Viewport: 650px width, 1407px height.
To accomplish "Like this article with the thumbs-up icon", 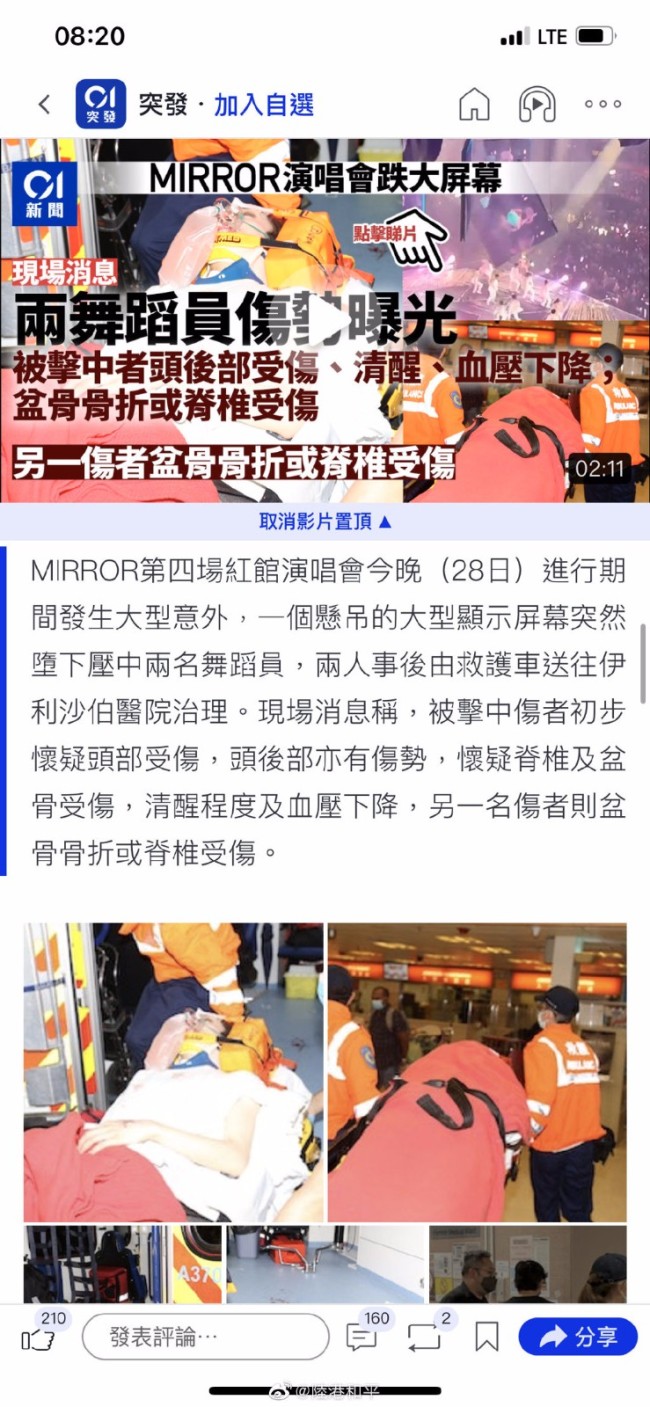I will pyautogui.click(x=38, y=1338).
